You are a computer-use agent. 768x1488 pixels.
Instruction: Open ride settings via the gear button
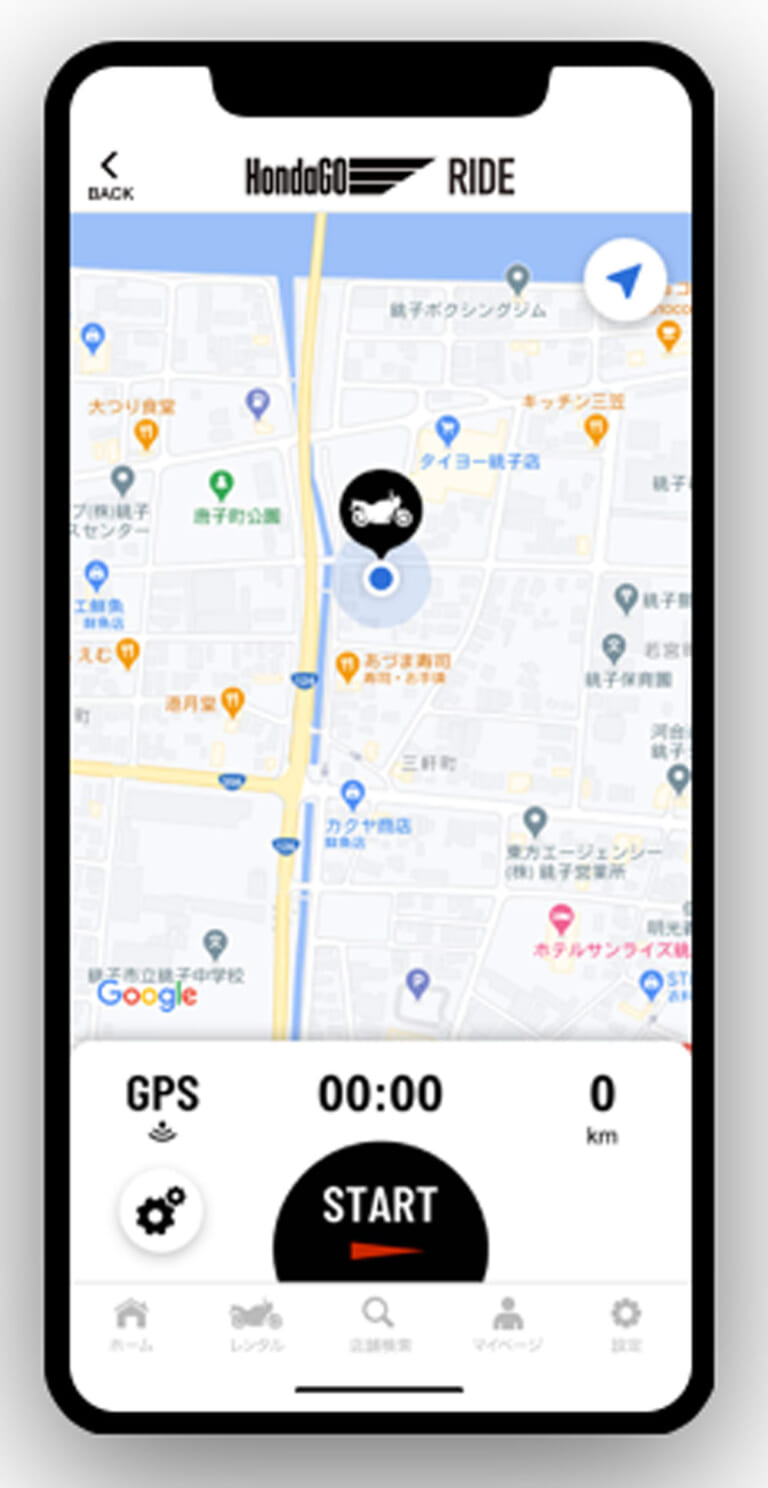pos(161,1212)
